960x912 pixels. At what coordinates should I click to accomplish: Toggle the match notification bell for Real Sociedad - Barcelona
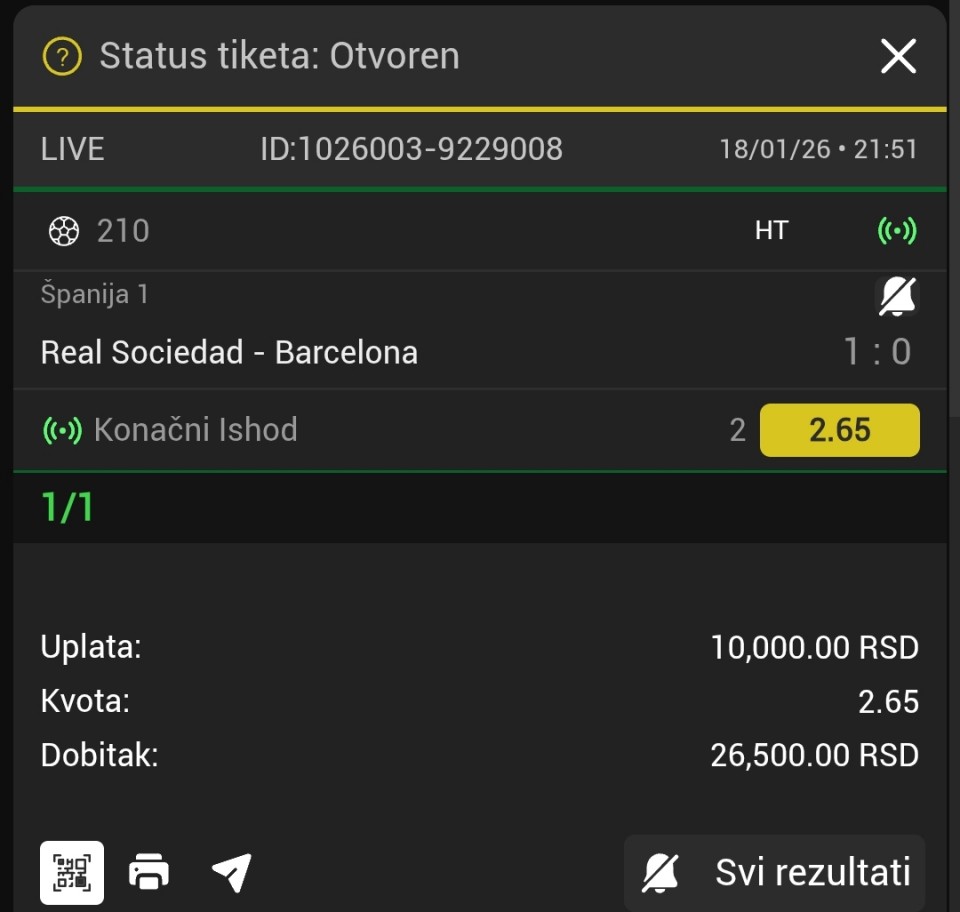coord(897,297)
